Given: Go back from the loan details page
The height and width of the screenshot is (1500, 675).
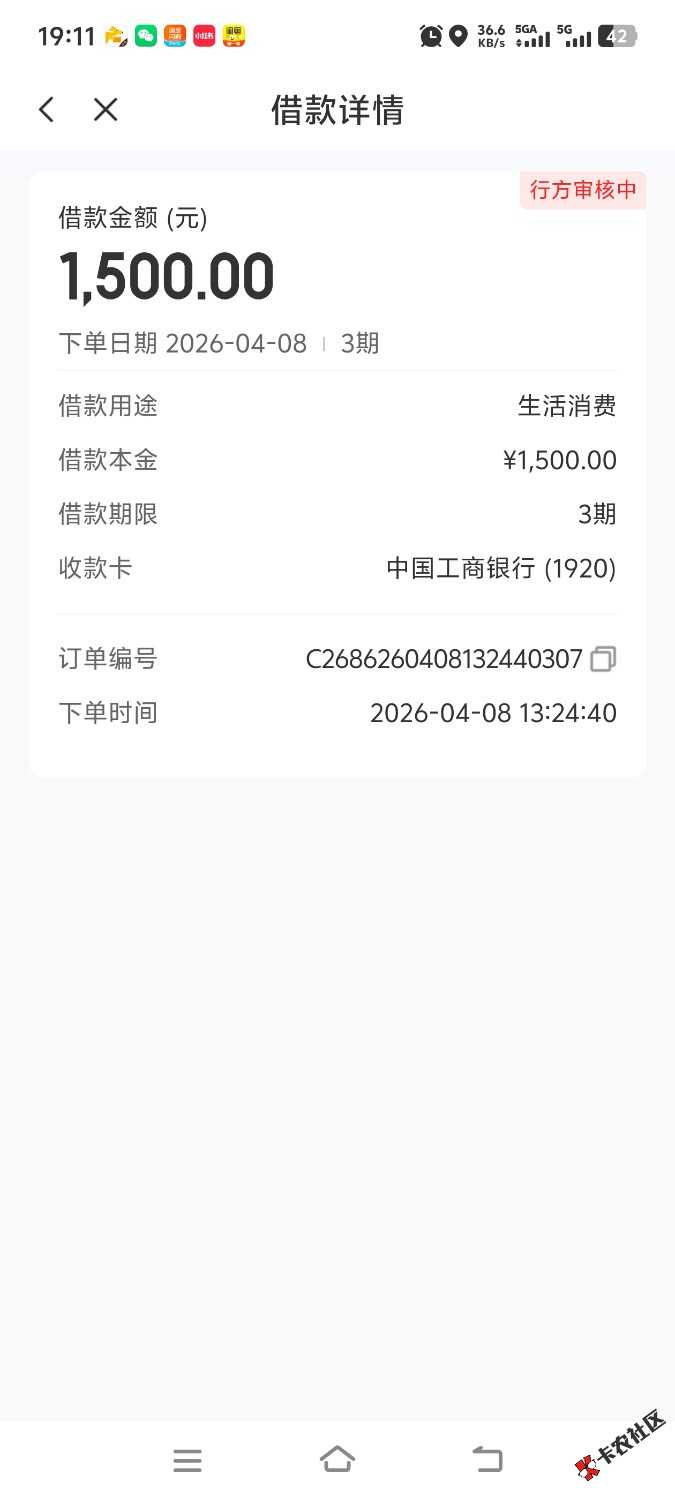Looking at the screenshot, I should [46, 110].
